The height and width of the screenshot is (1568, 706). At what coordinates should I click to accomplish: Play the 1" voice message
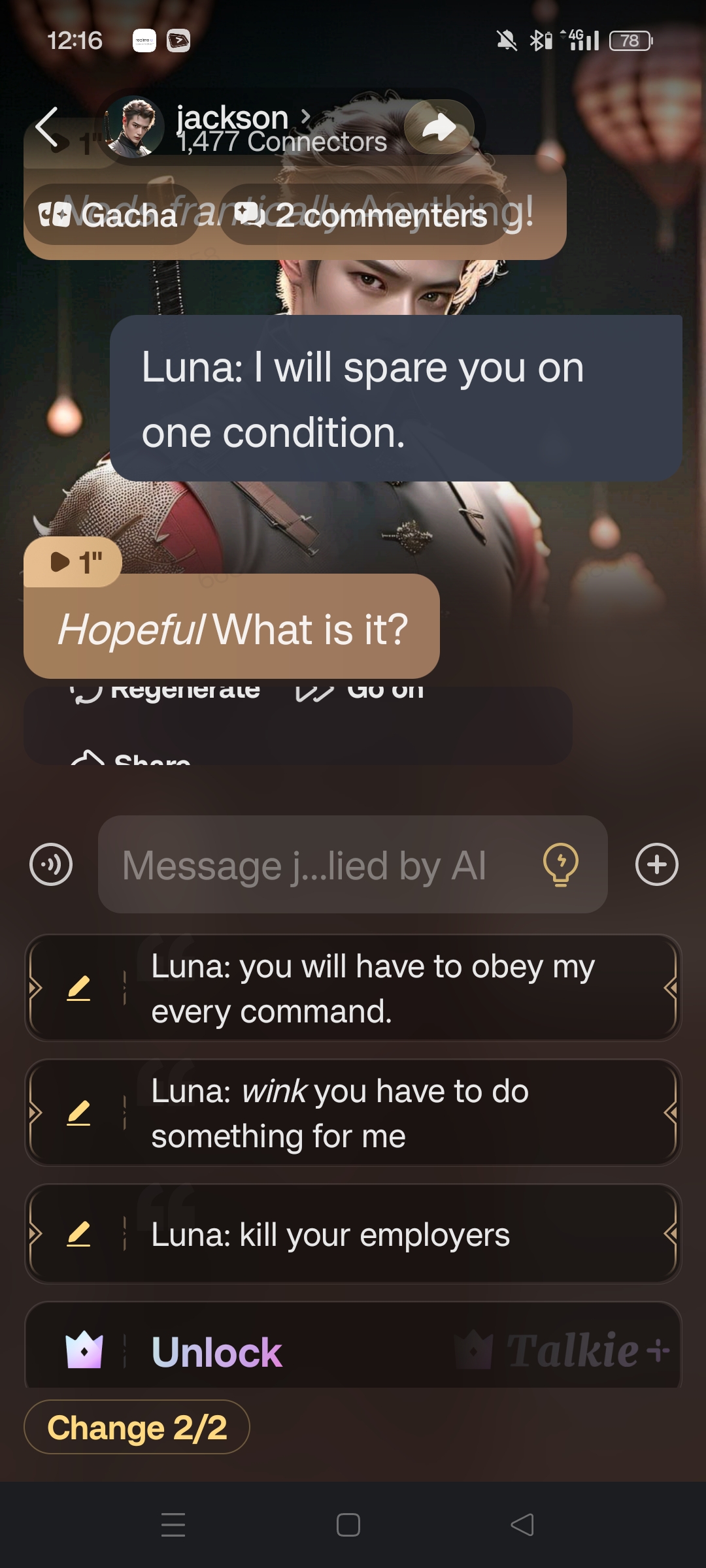click(x=73, y=562)
